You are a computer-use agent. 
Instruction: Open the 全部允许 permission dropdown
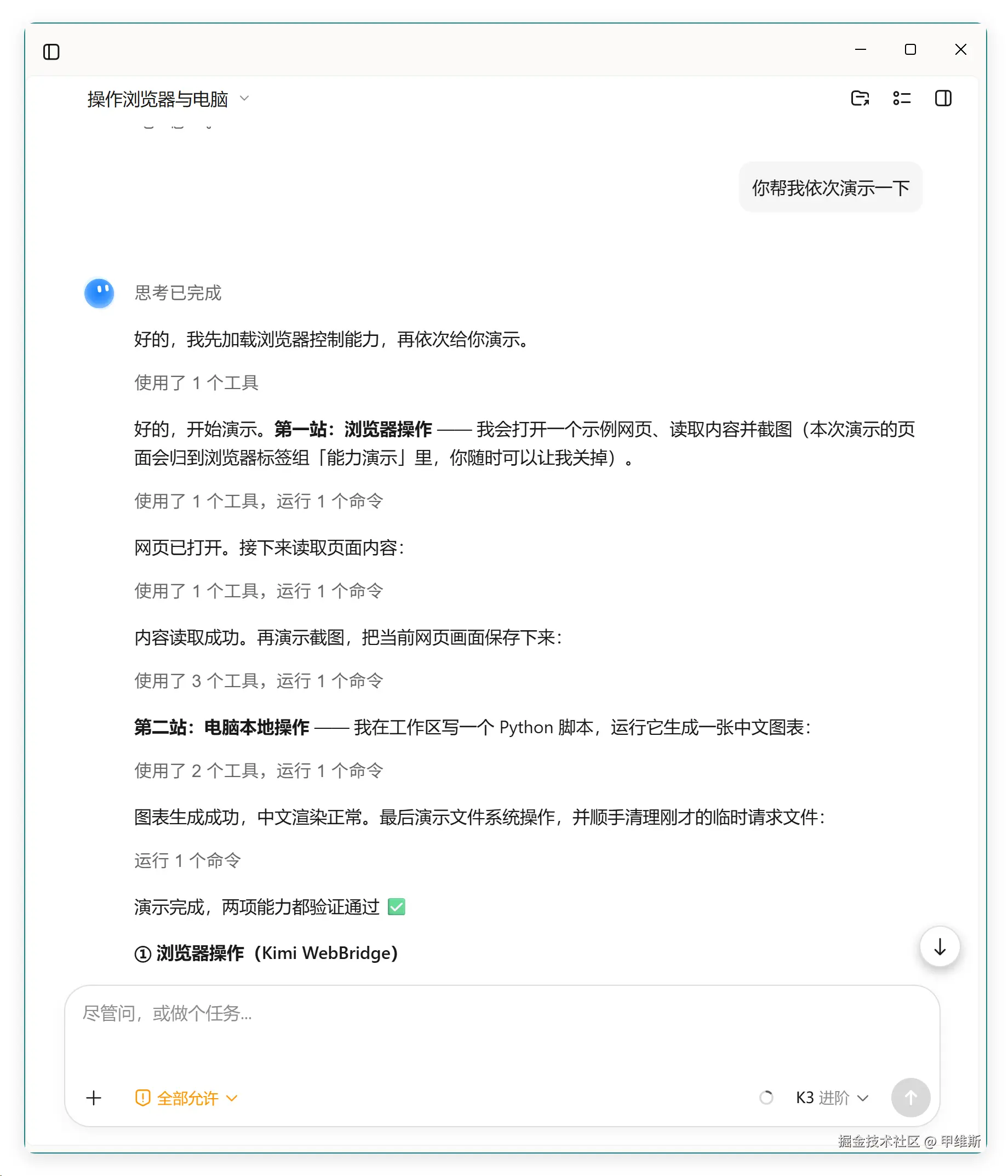pyautogui.click(x=187, y=1098)
